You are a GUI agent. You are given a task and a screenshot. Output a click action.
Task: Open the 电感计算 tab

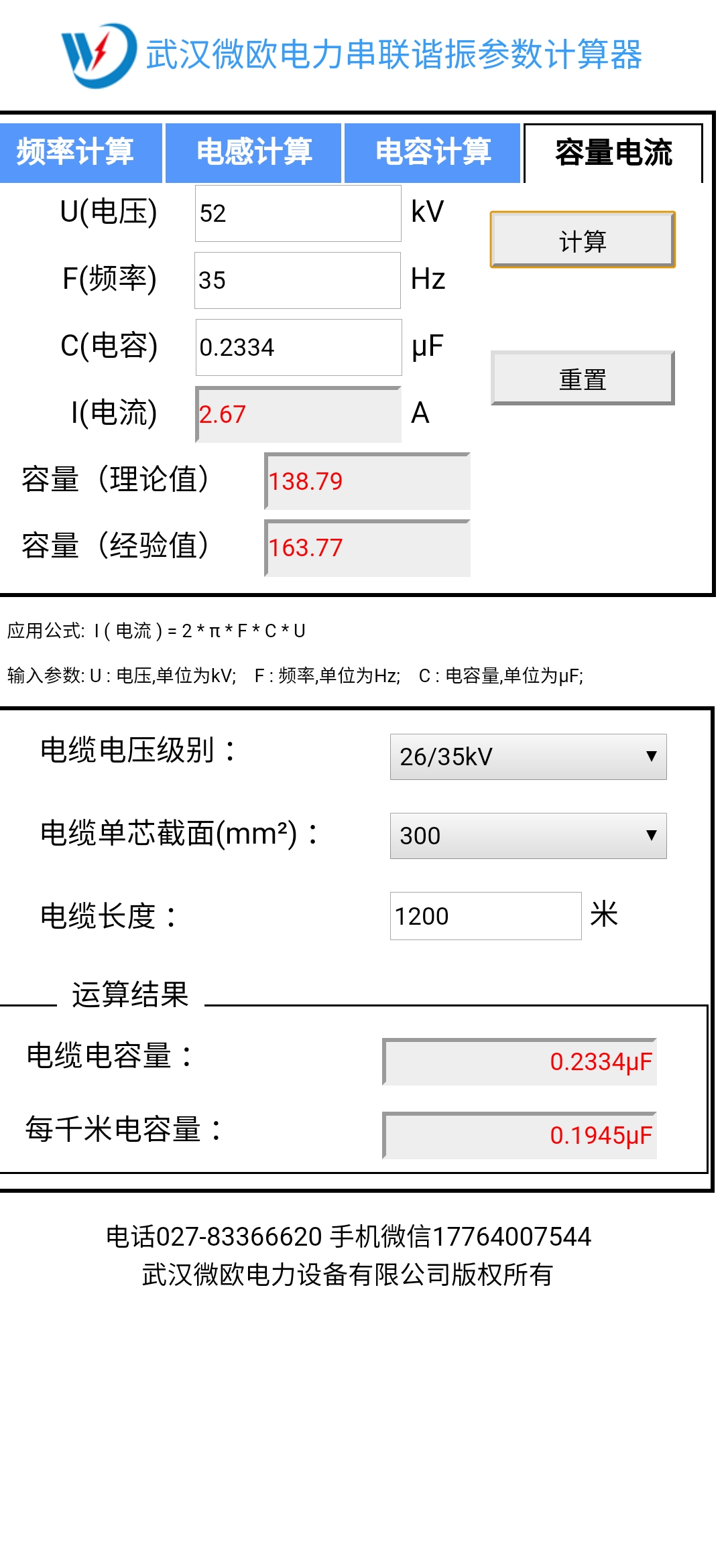pos(253,153)
